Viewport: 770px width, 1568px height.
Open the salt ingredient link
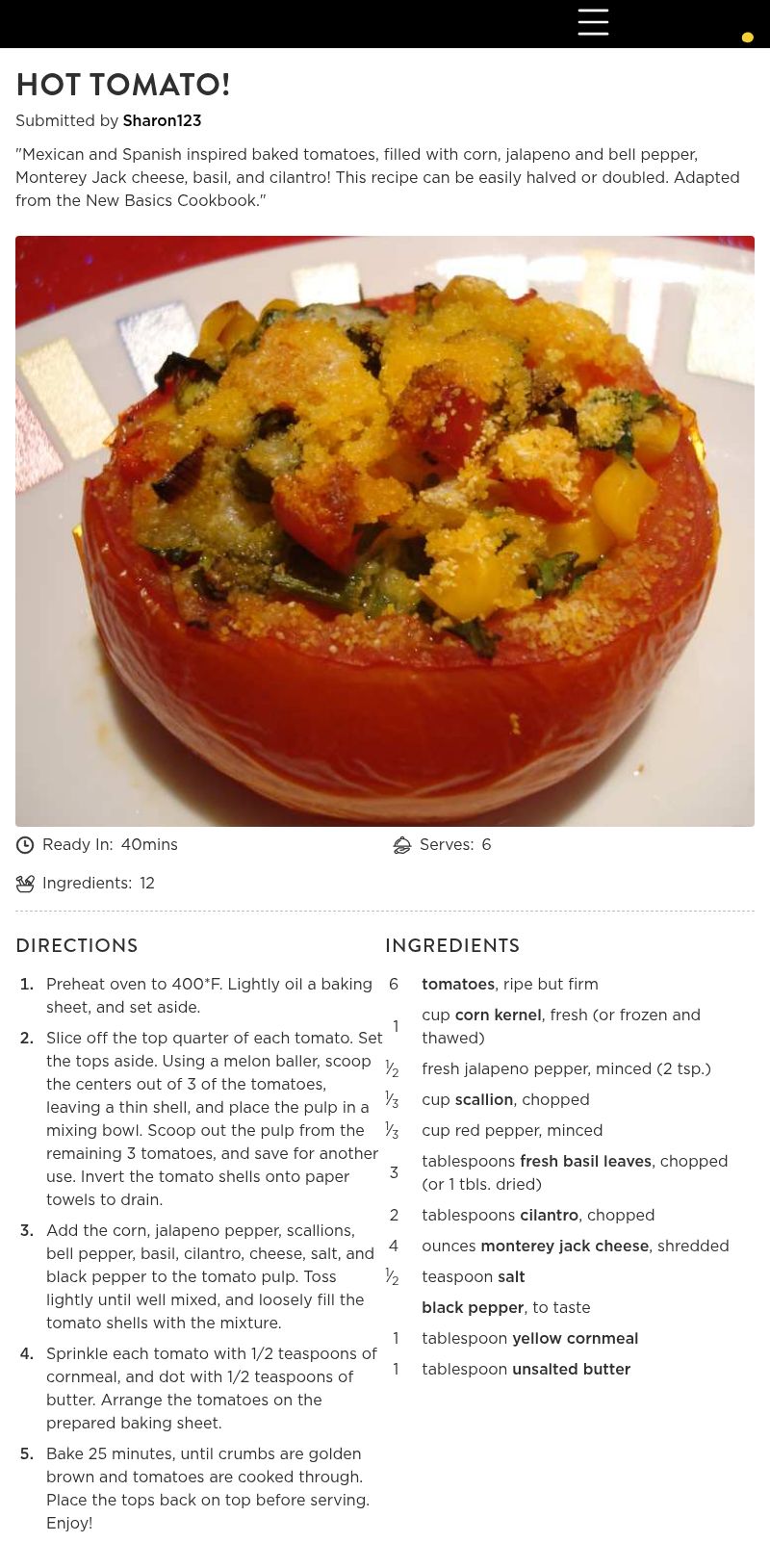coord(511,1276)
